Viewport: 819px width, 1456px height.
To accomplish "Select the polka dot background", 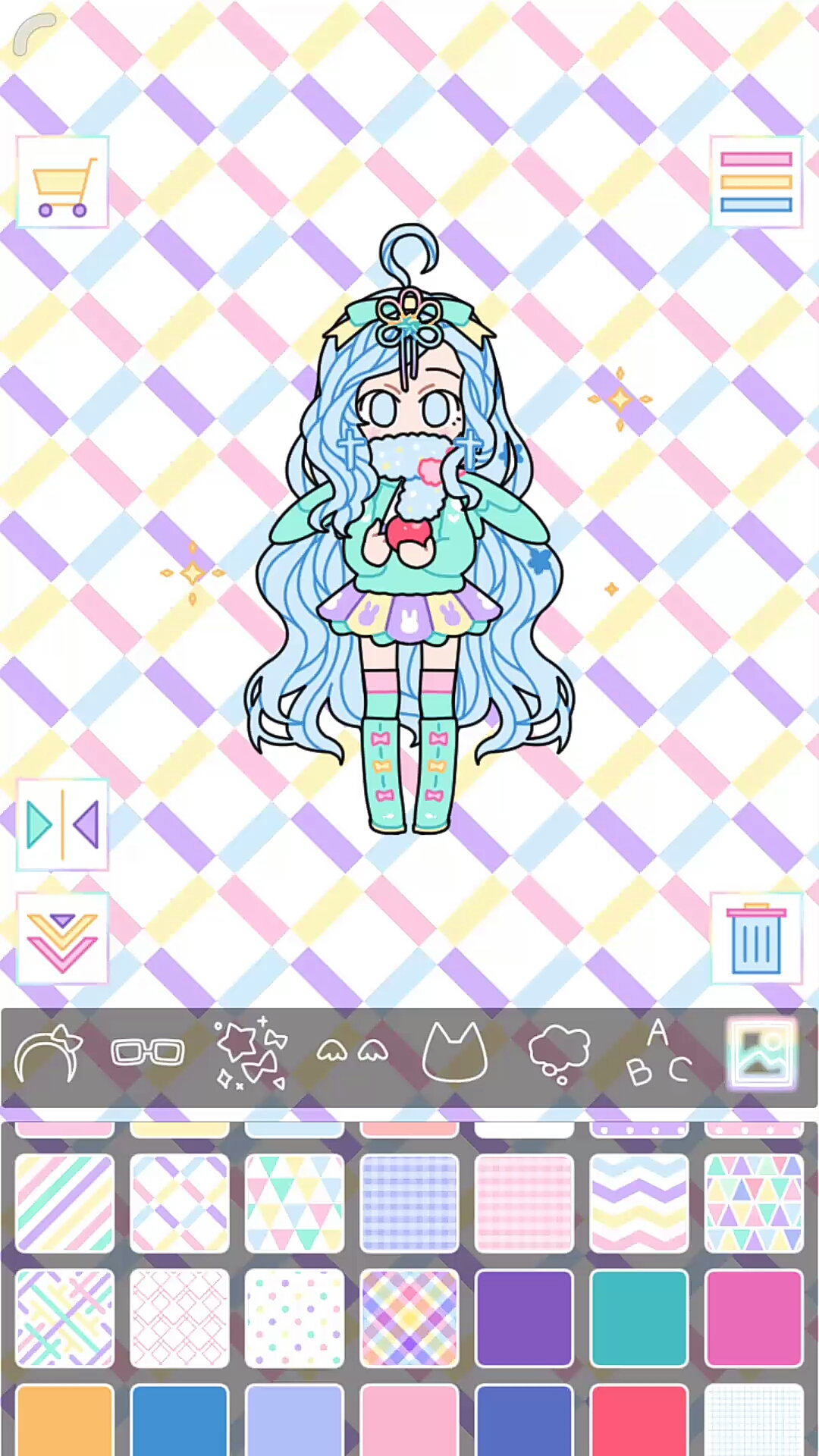I will (x=294, y=1318).
